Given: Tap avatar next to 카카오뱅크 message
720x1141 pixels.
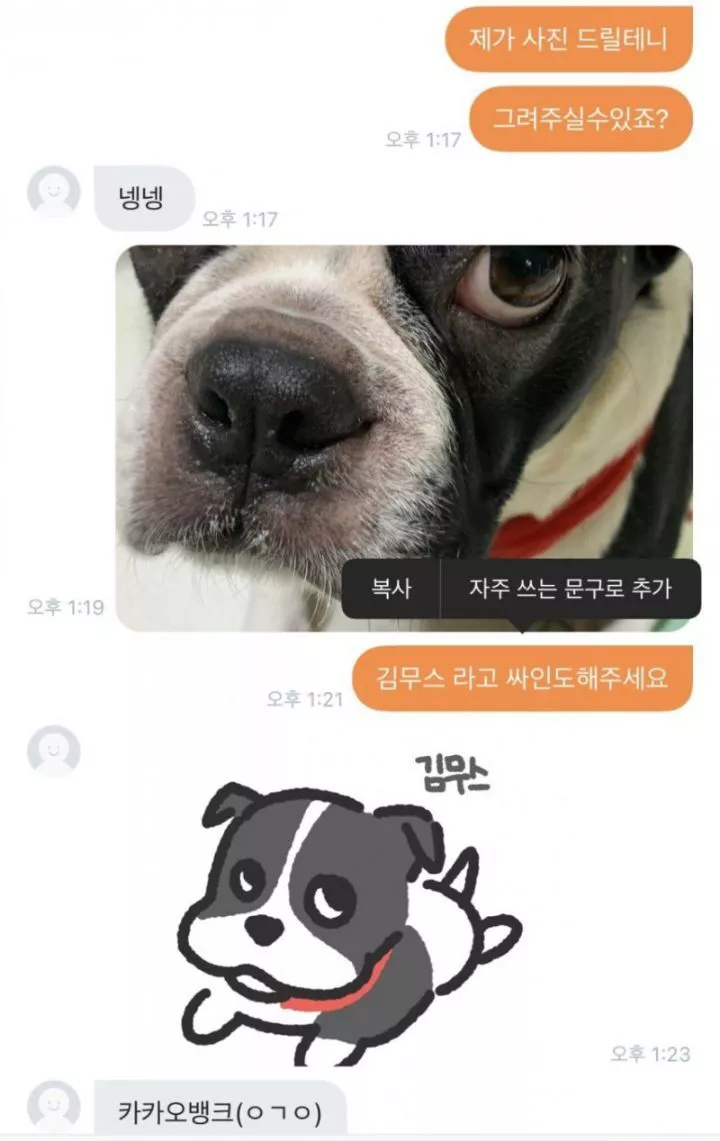Looking at the screenshot, I should [54, 1106].
